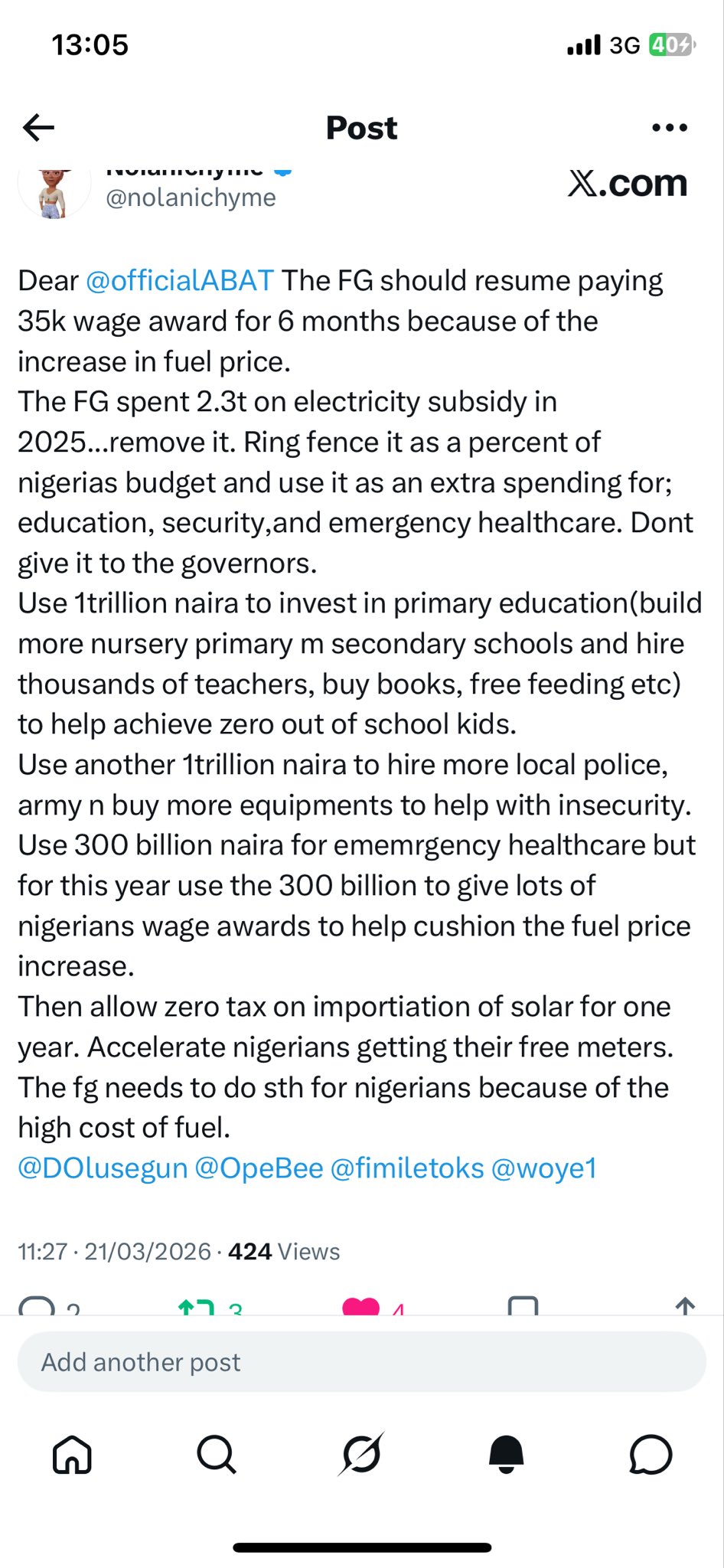The height and width of the screenshot is (1568, 724).
Task: Open the @woye1 mention
Action: click(543, 1168)
